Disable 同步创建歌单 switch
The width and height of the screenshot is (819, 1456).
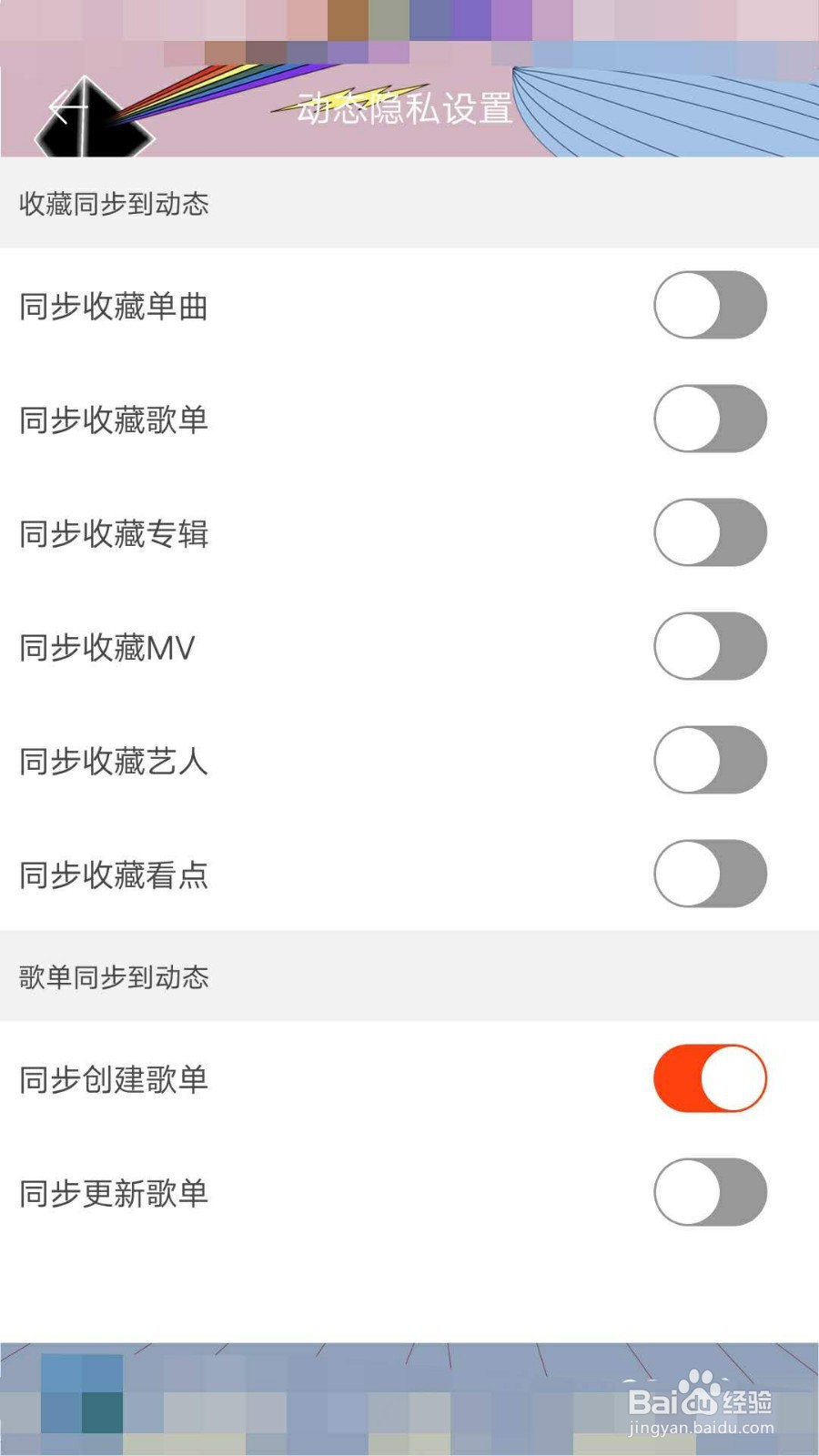(711, 1078)
